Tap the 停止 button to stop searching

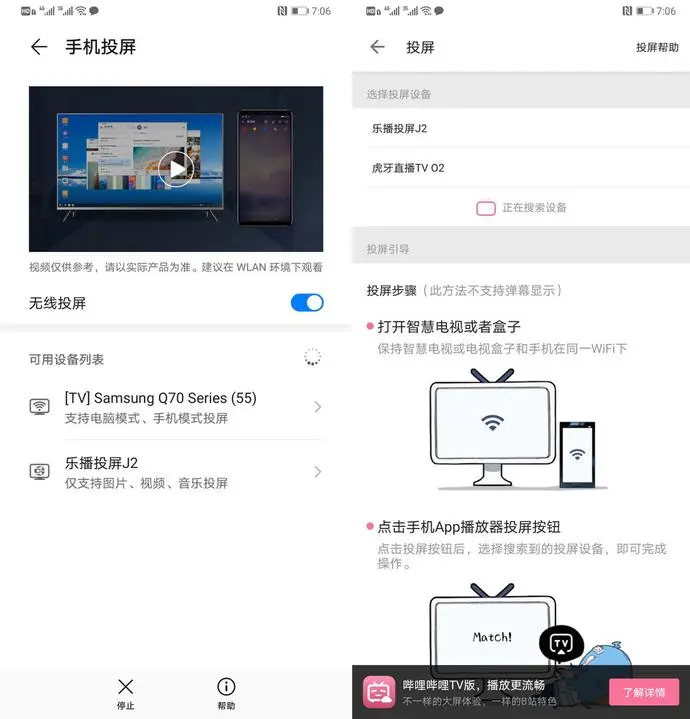pyautogui.click(x=125, y=693)
